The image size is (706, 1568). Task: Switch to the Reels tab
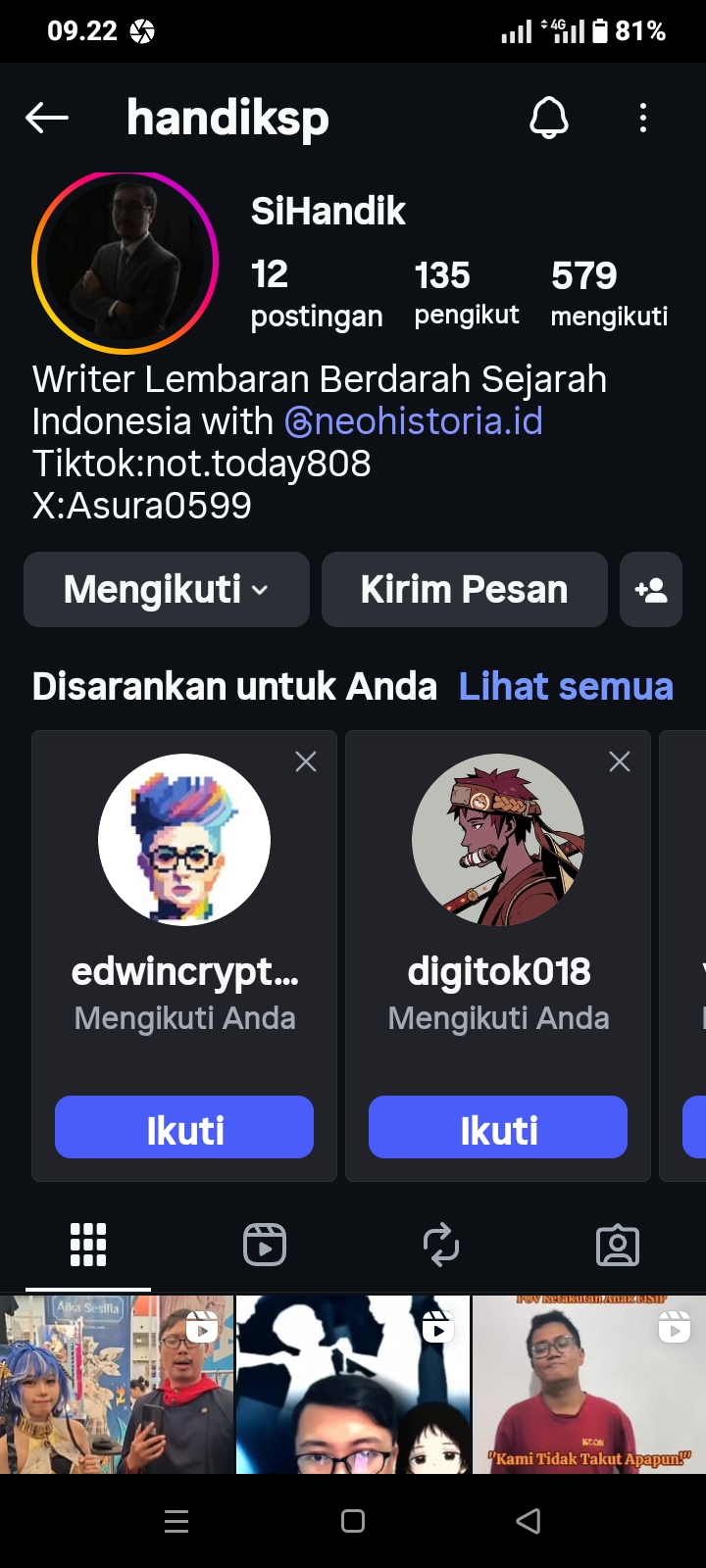(265, 1246)
